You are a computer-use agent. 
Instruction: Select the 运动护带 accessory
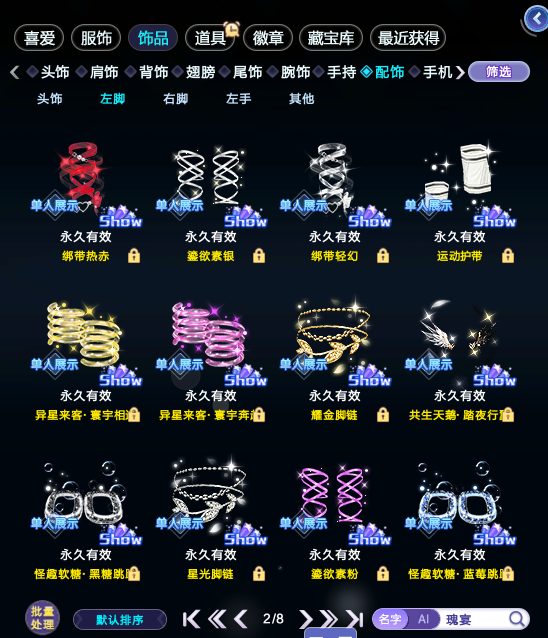pyautogui.click(x=459, y=201)
